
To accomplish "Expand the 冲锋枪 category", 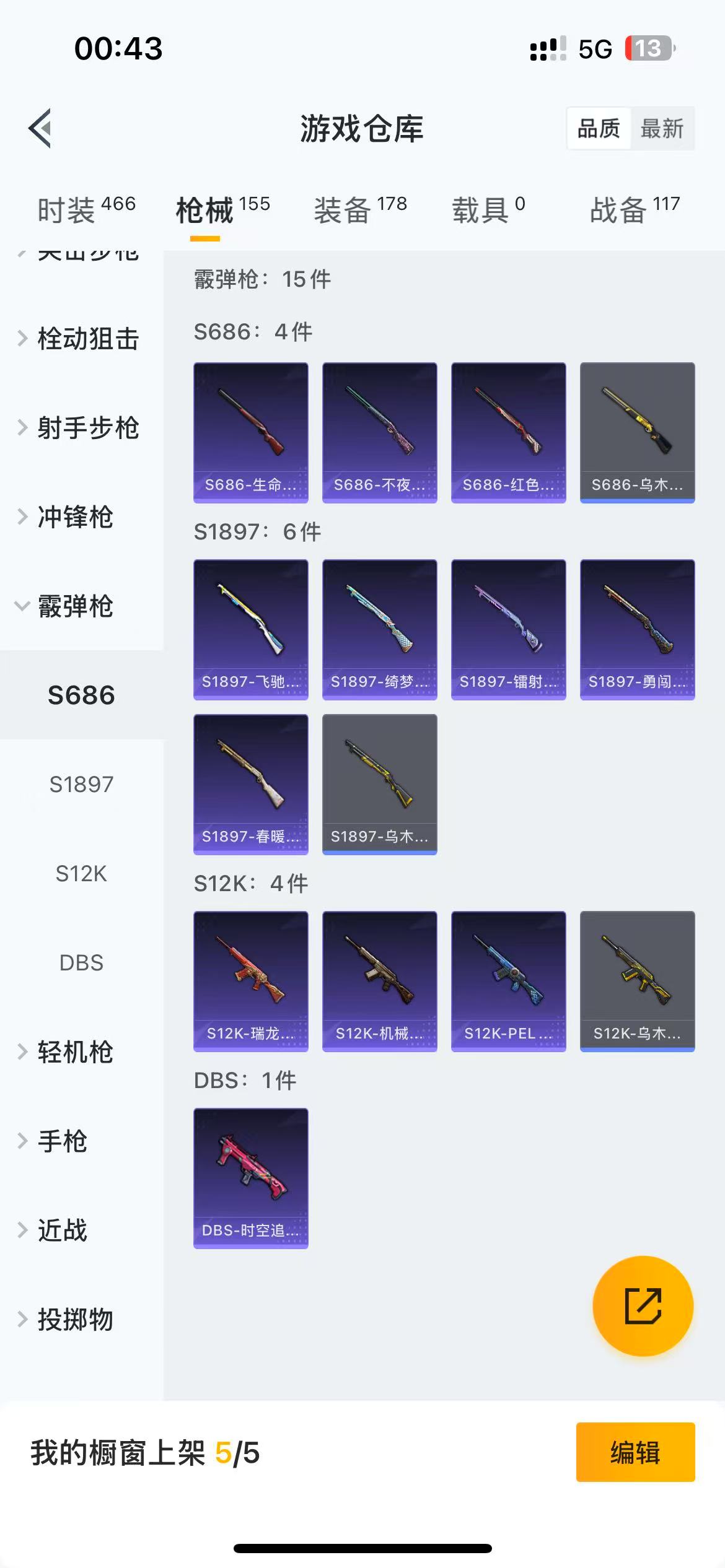I will [74, 517].
